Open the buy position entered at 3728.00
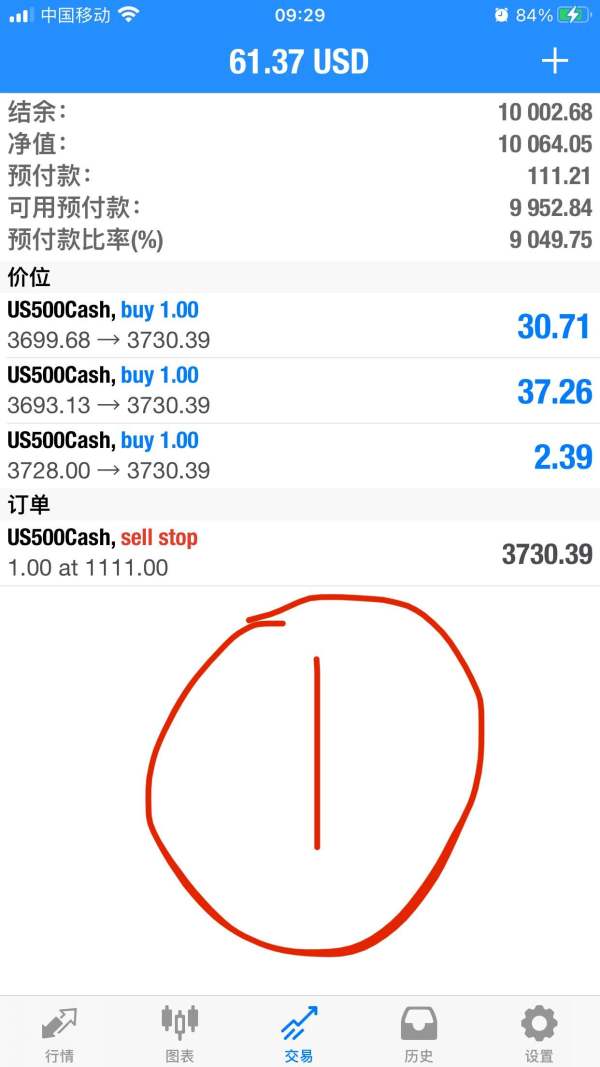 (300, 455)
